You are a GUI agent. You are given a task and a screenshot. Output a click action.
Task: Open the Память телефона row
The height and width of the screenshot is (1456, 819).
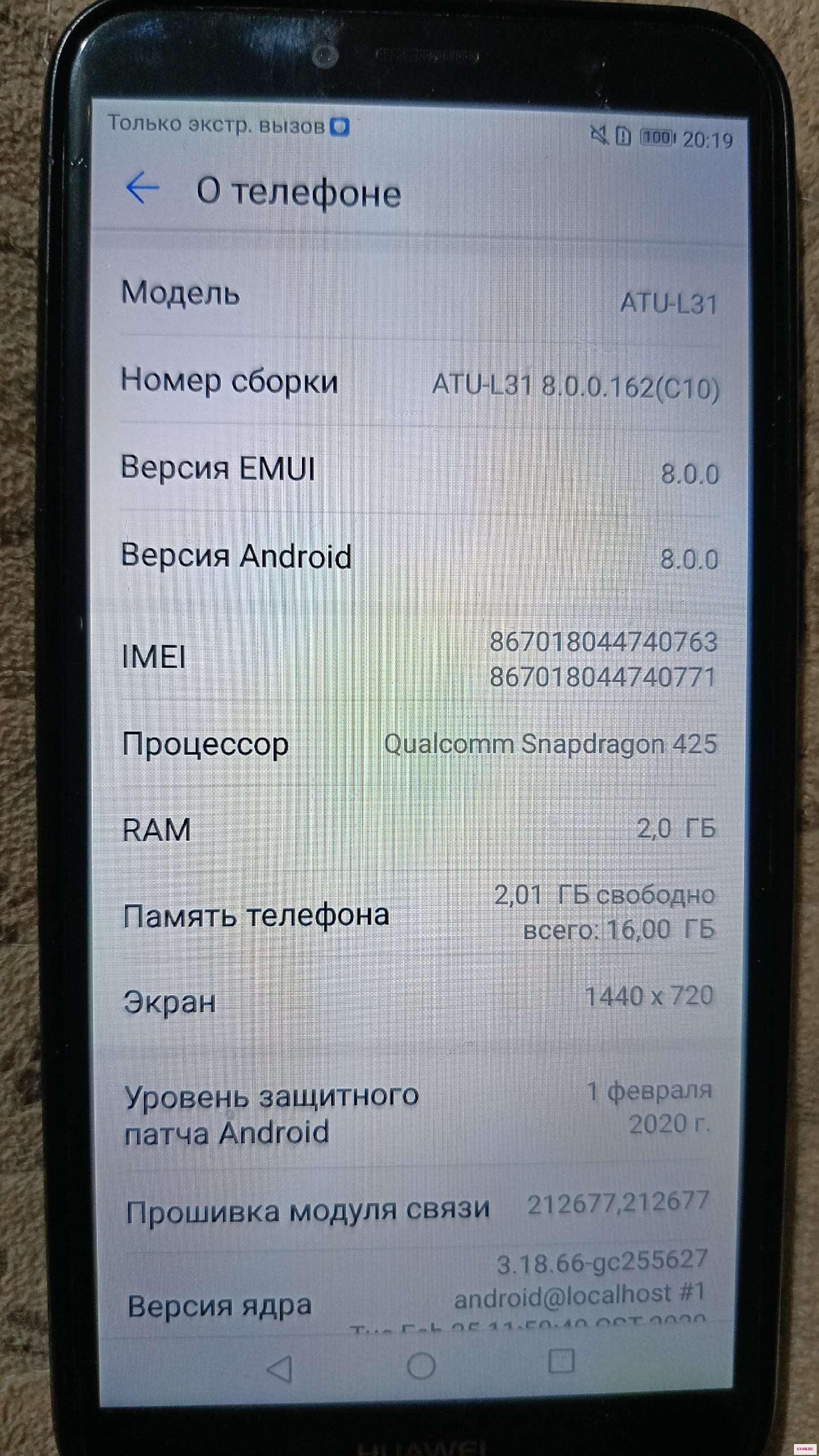tap(420, 914)
